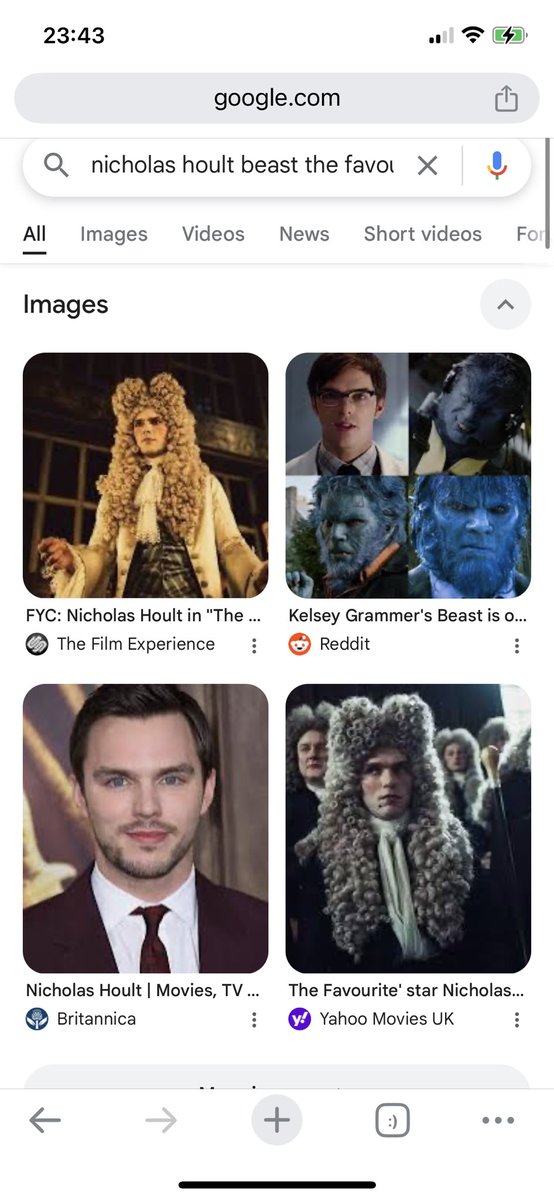Open a new browser tab
The width and height of the screenshot is (554, 1200).
(x=276, y=1121)
